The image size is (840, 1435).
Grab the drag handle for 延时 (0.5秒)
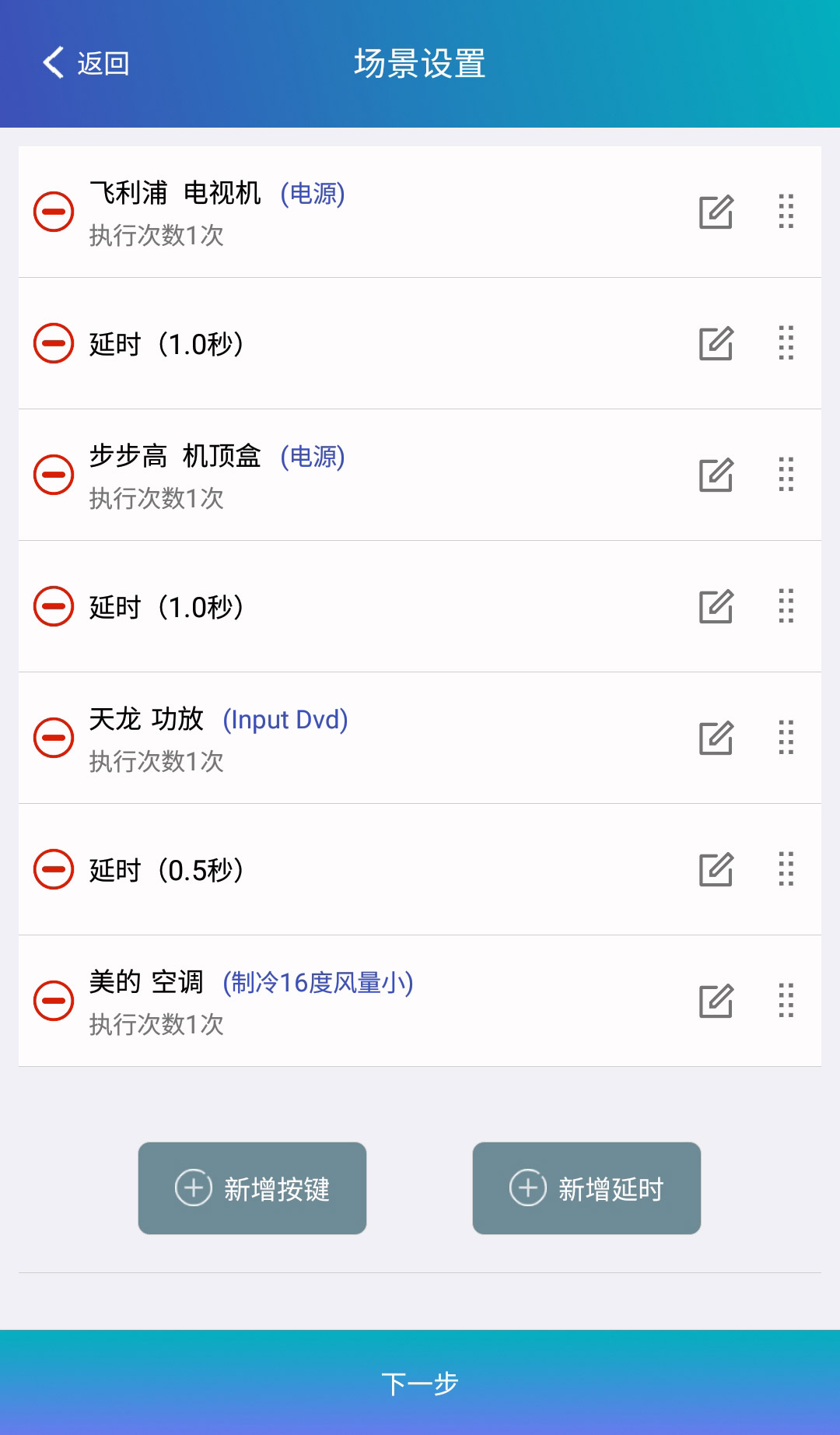pos(786,870)
